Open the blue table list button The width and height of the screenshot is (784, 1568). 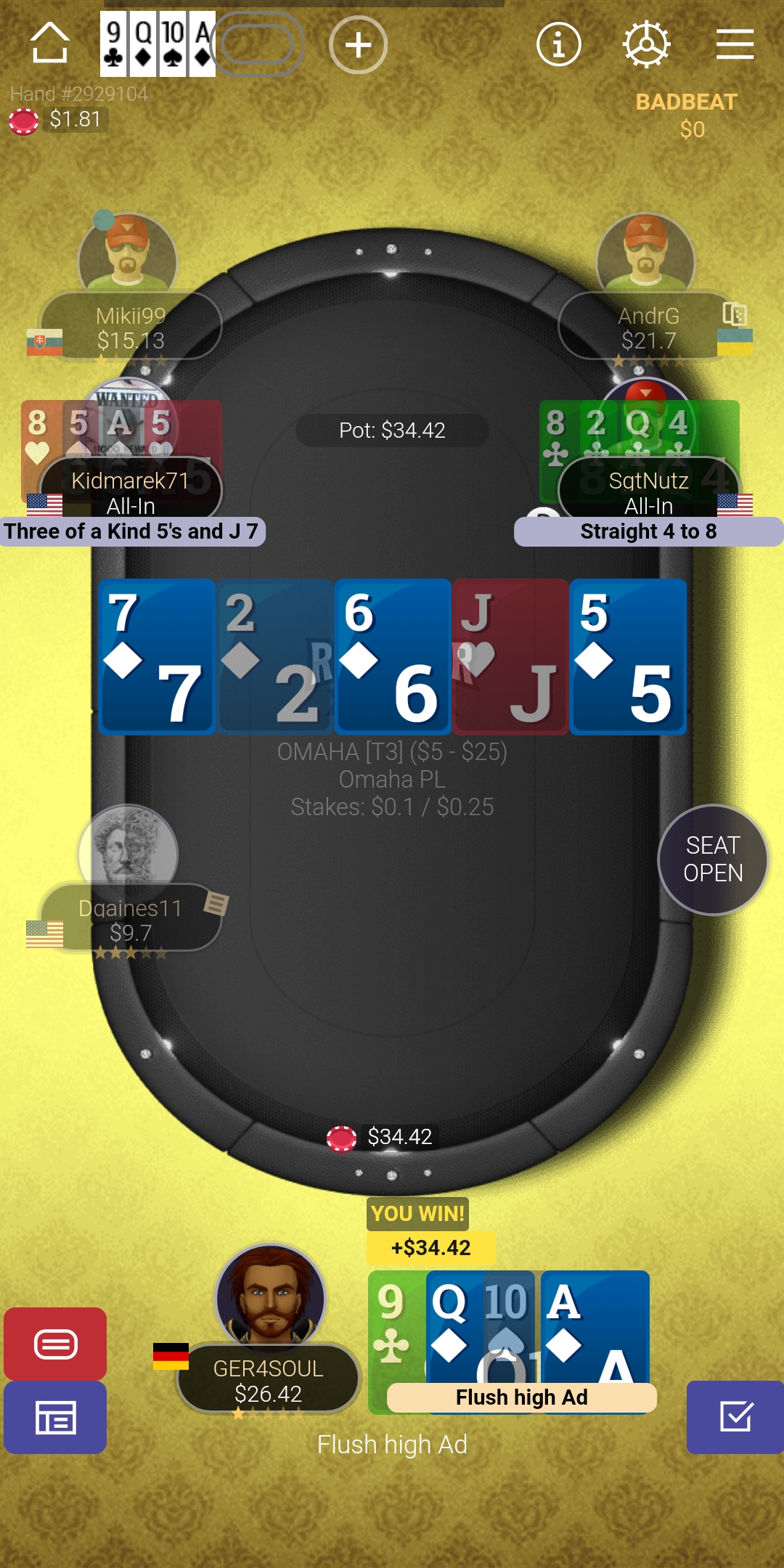(55, 1417)
